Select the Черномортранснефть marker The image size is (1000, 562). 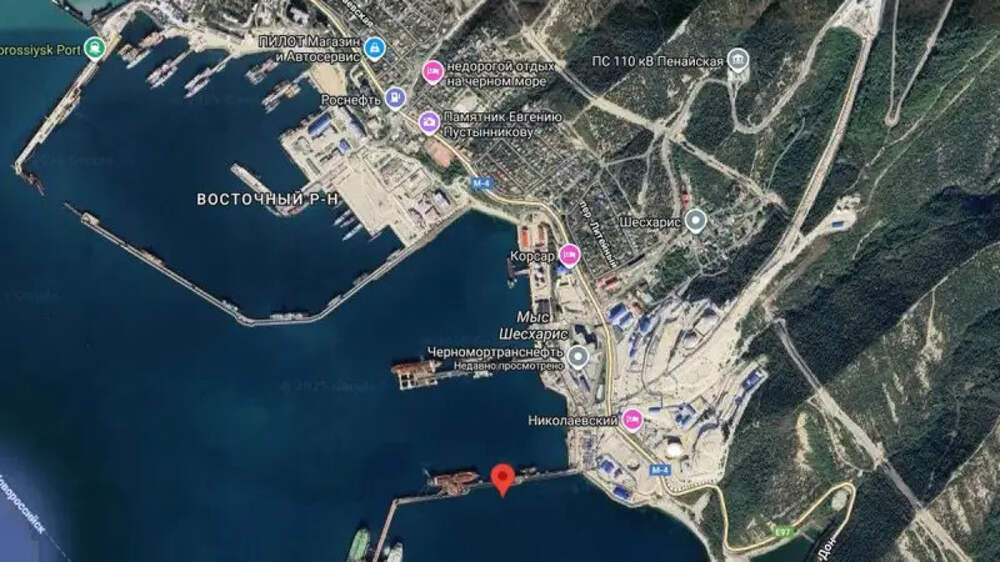(579, 357)
